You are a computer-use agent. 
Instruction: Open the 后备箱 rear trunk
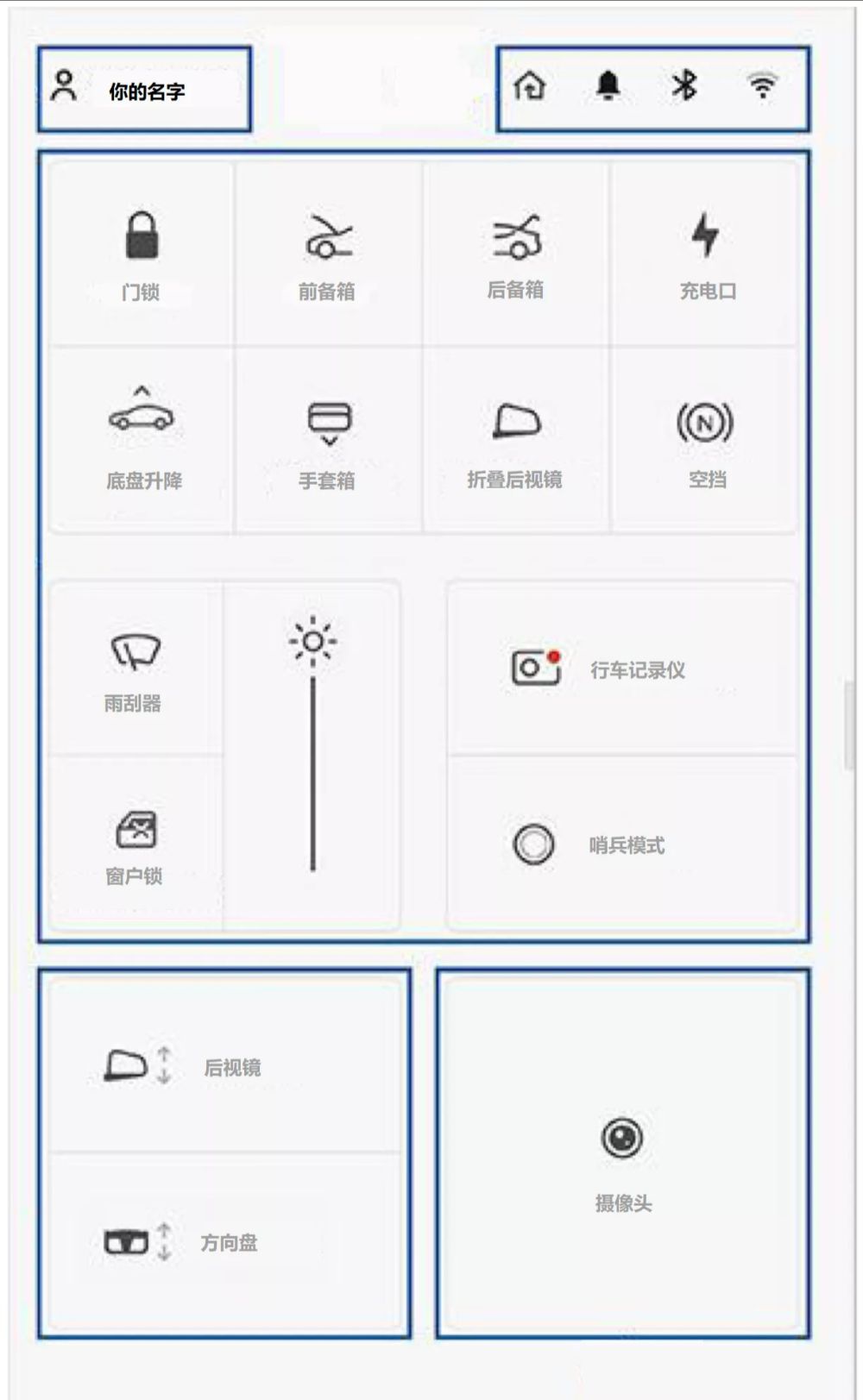pos(516,253)
